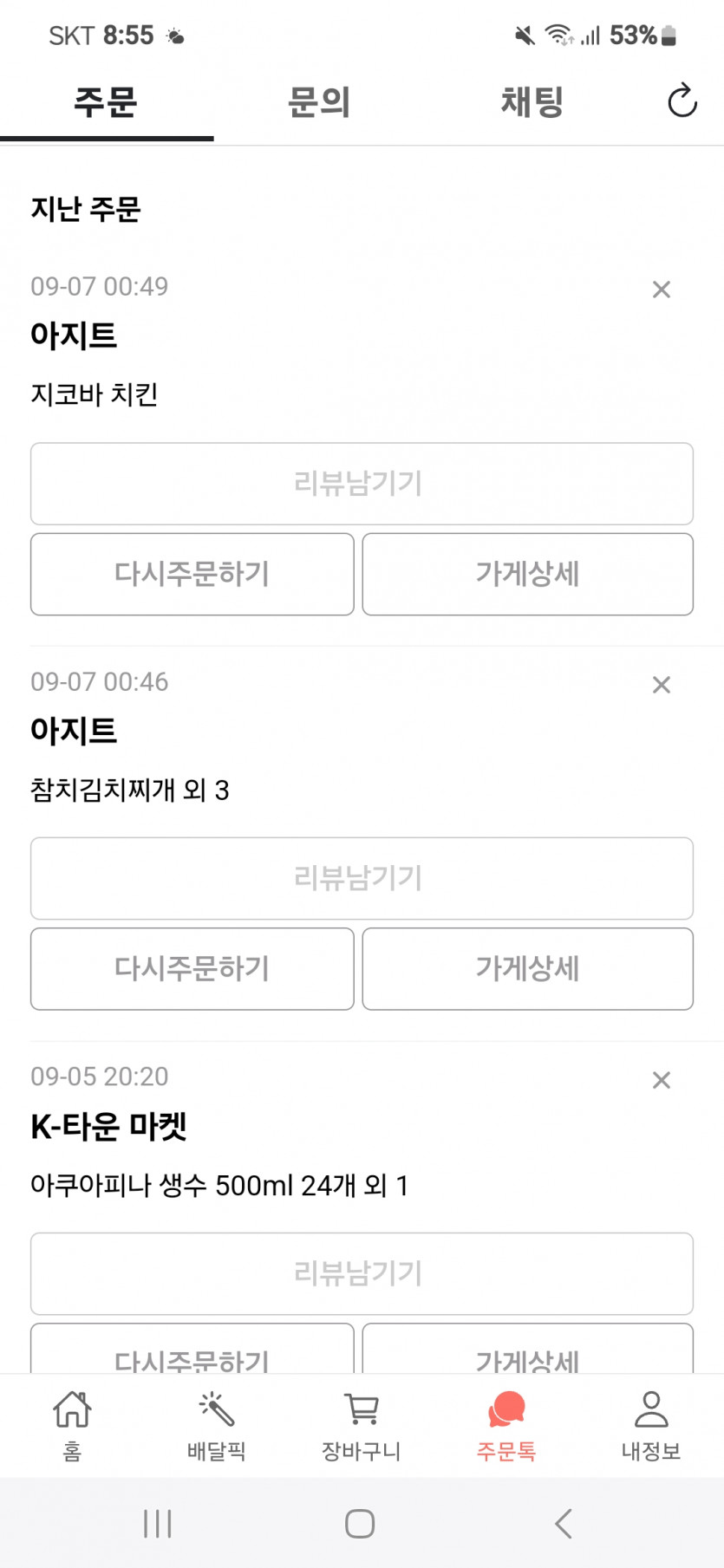Leave a review for 참치김치찌개 외 3
Viewport: 724px width, 1568px height.
click(362, 878)
